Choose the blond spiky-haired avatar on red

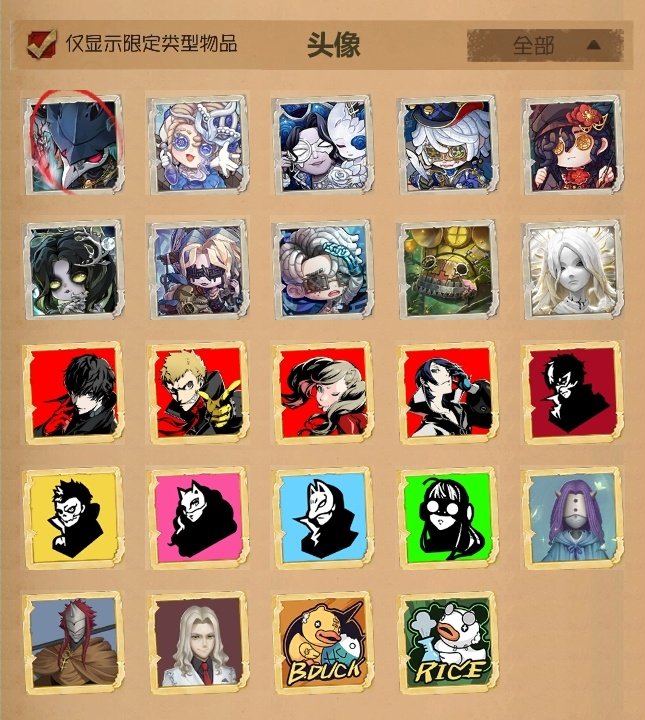(x=196, y=393)
